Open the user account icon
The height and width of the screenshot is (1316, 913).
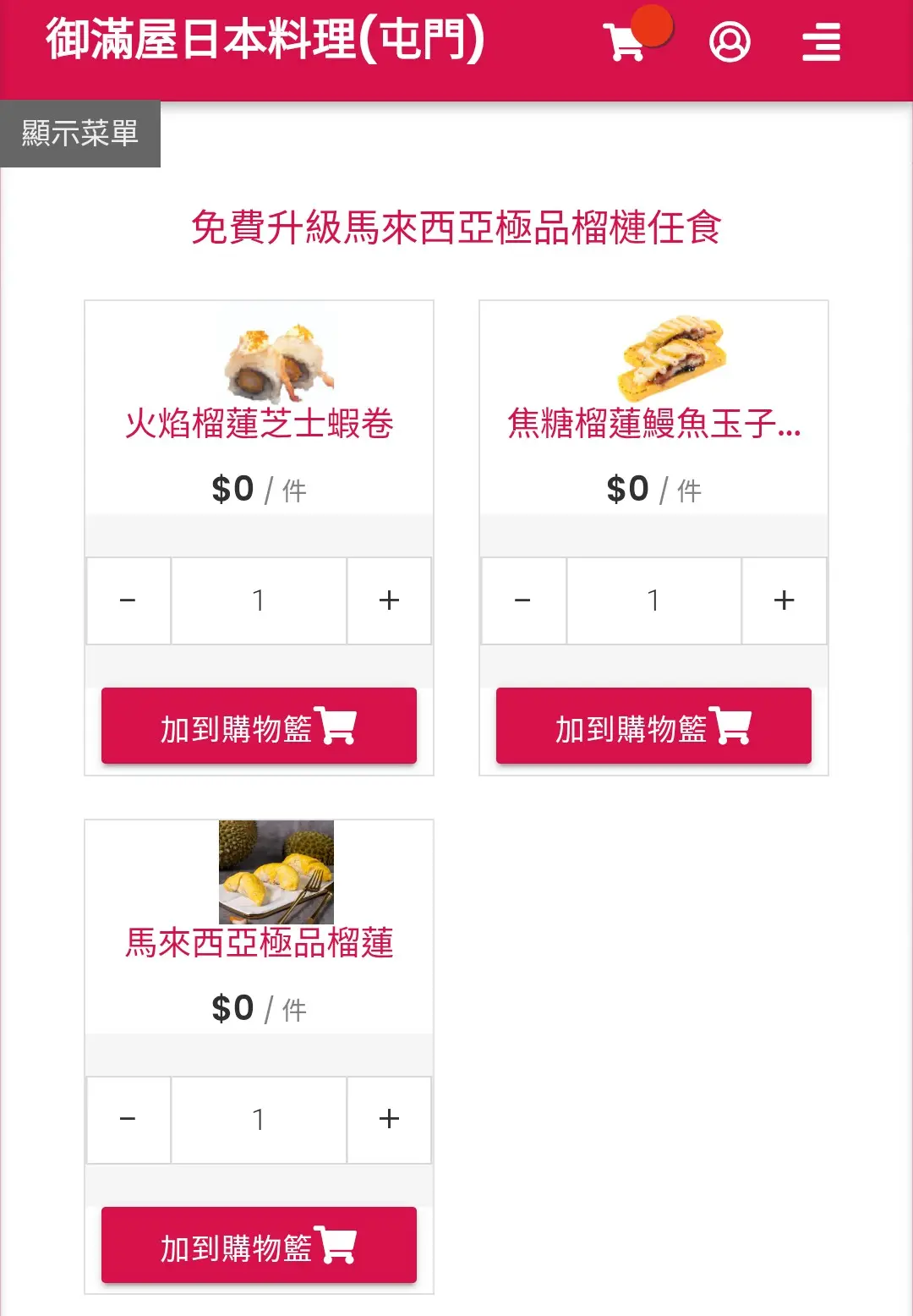click(730, 41)
